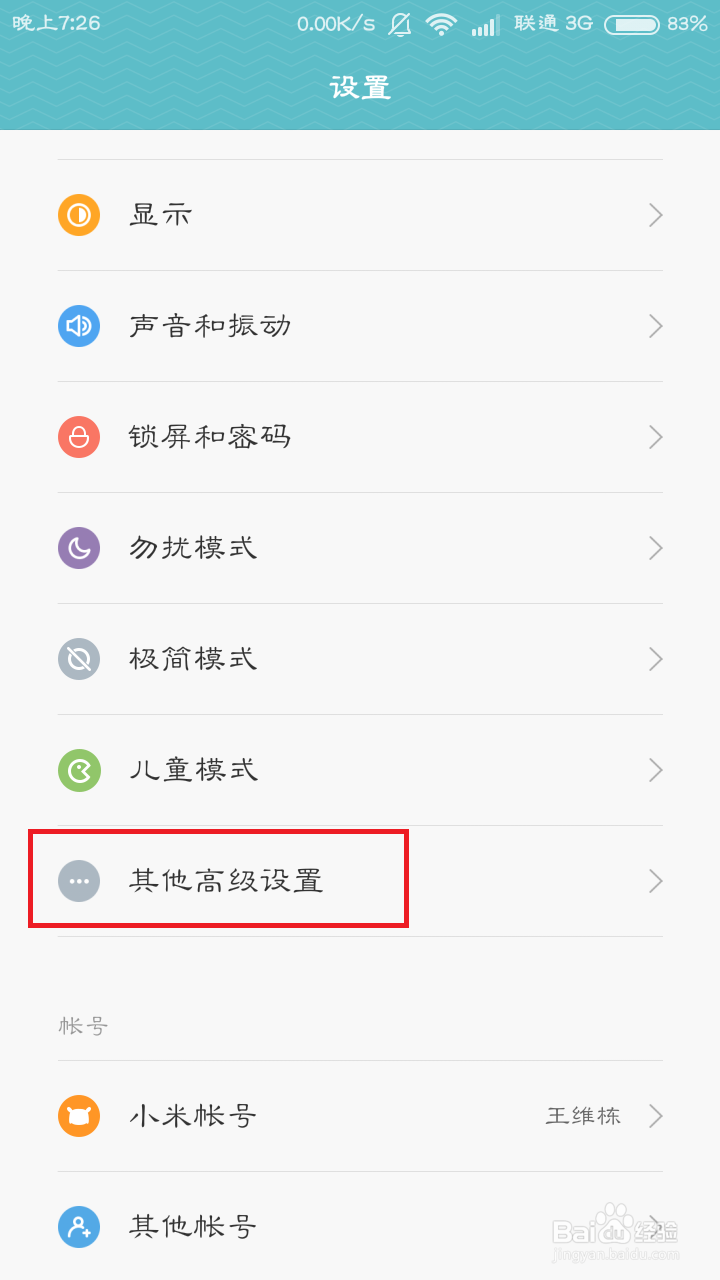Select the orange Display (显示) icon
The height and width of the screenshot is (1280, 720).
(78, 215)
